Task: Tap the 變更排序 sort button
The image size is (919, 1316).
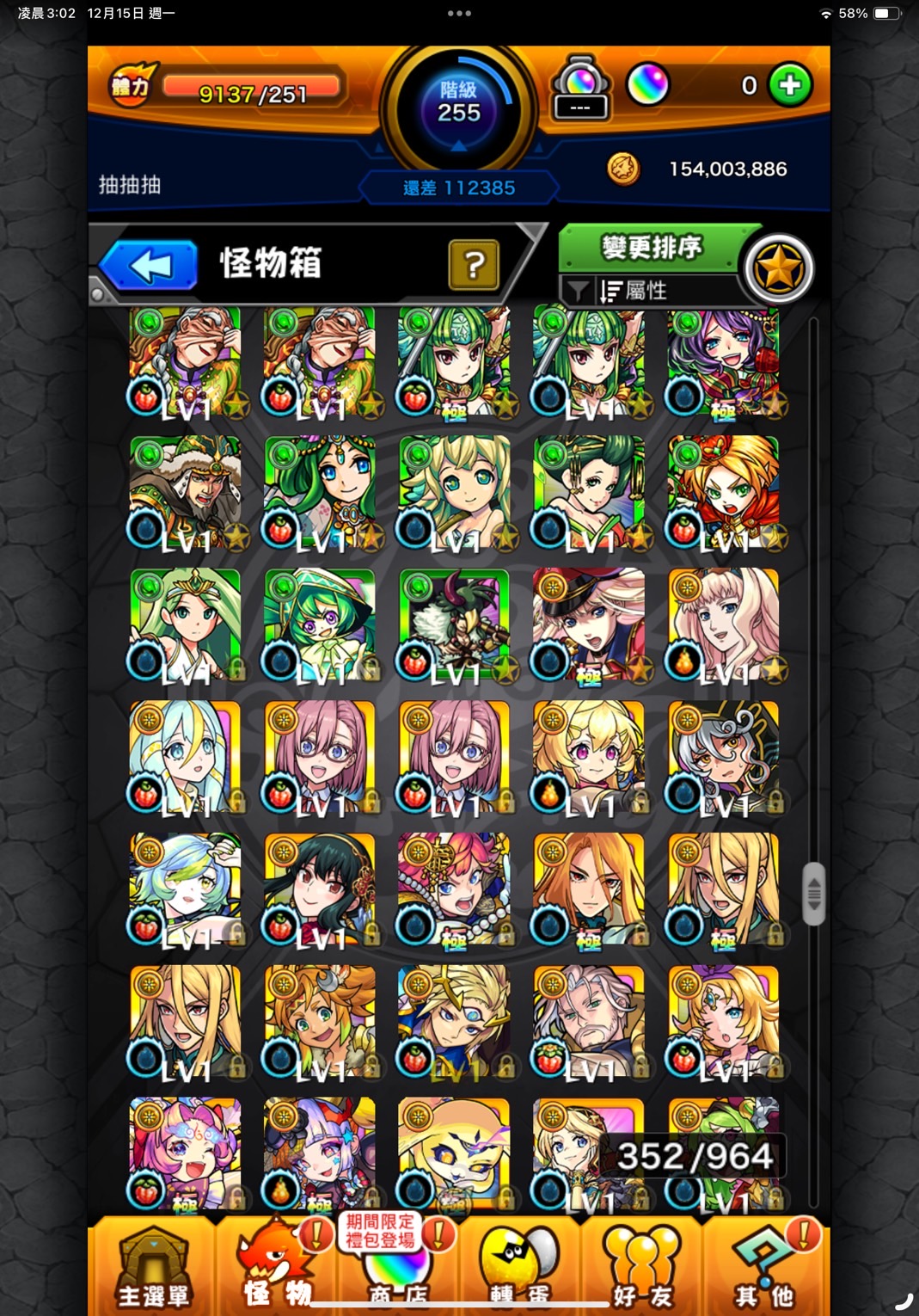Action: point(651,248)
